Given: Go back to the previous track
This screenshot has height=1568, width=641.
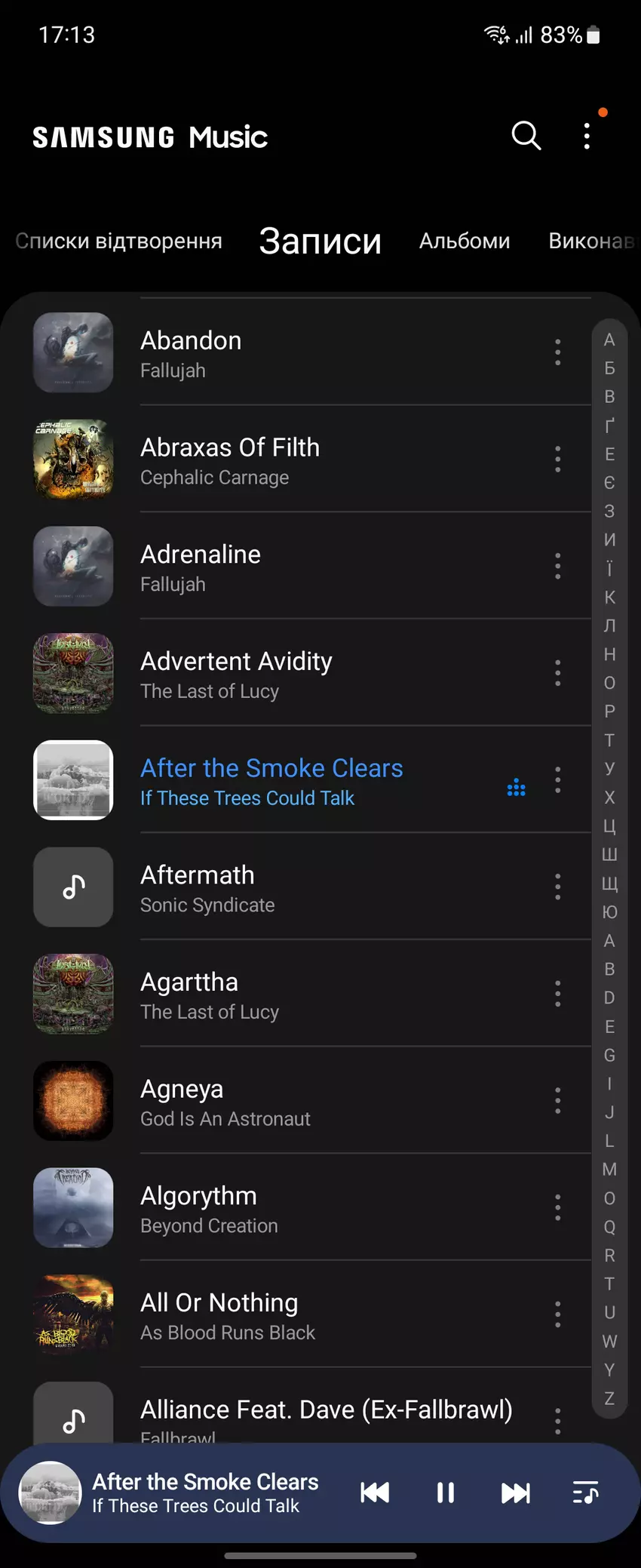Looking at the screenshot, I should 375,1493.
